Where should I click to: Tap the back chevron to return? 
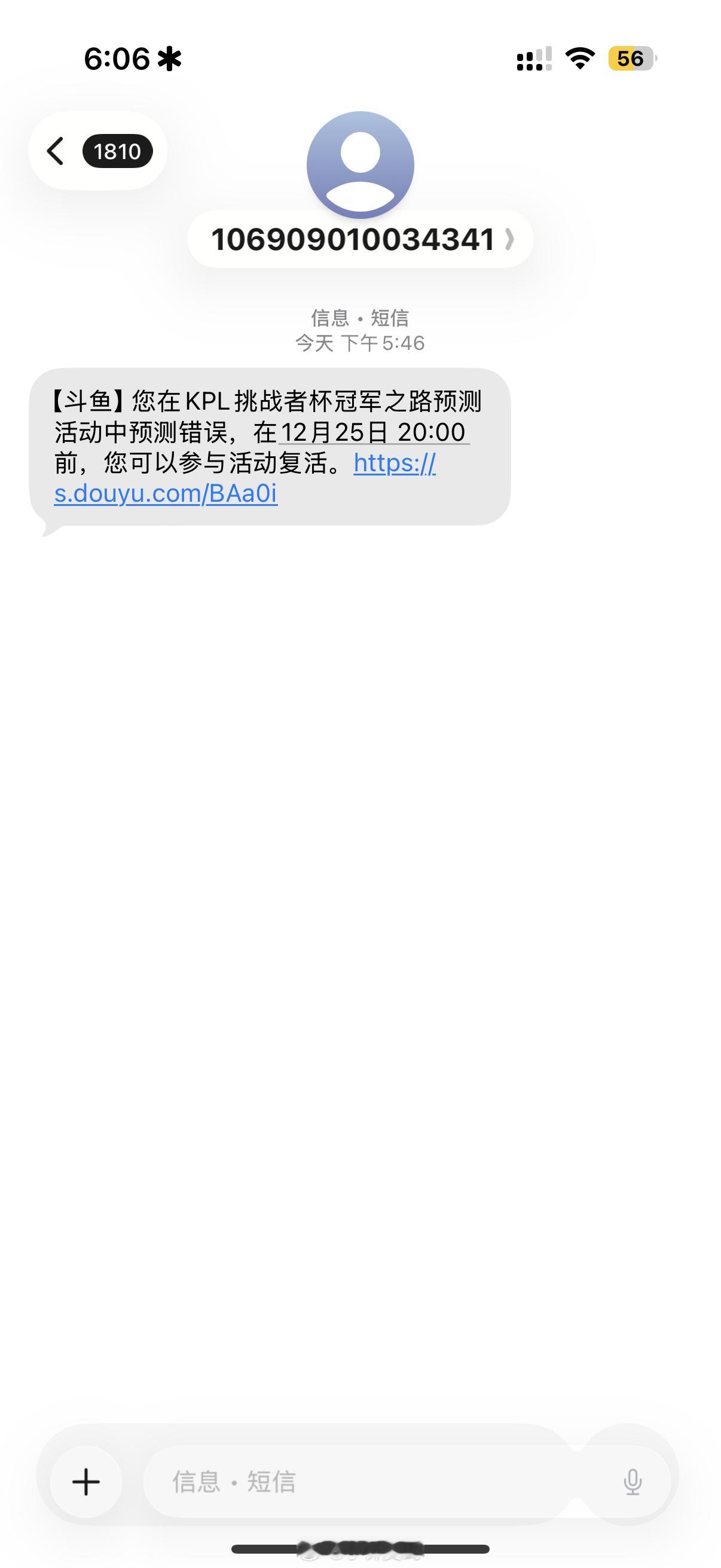point(55,150)
